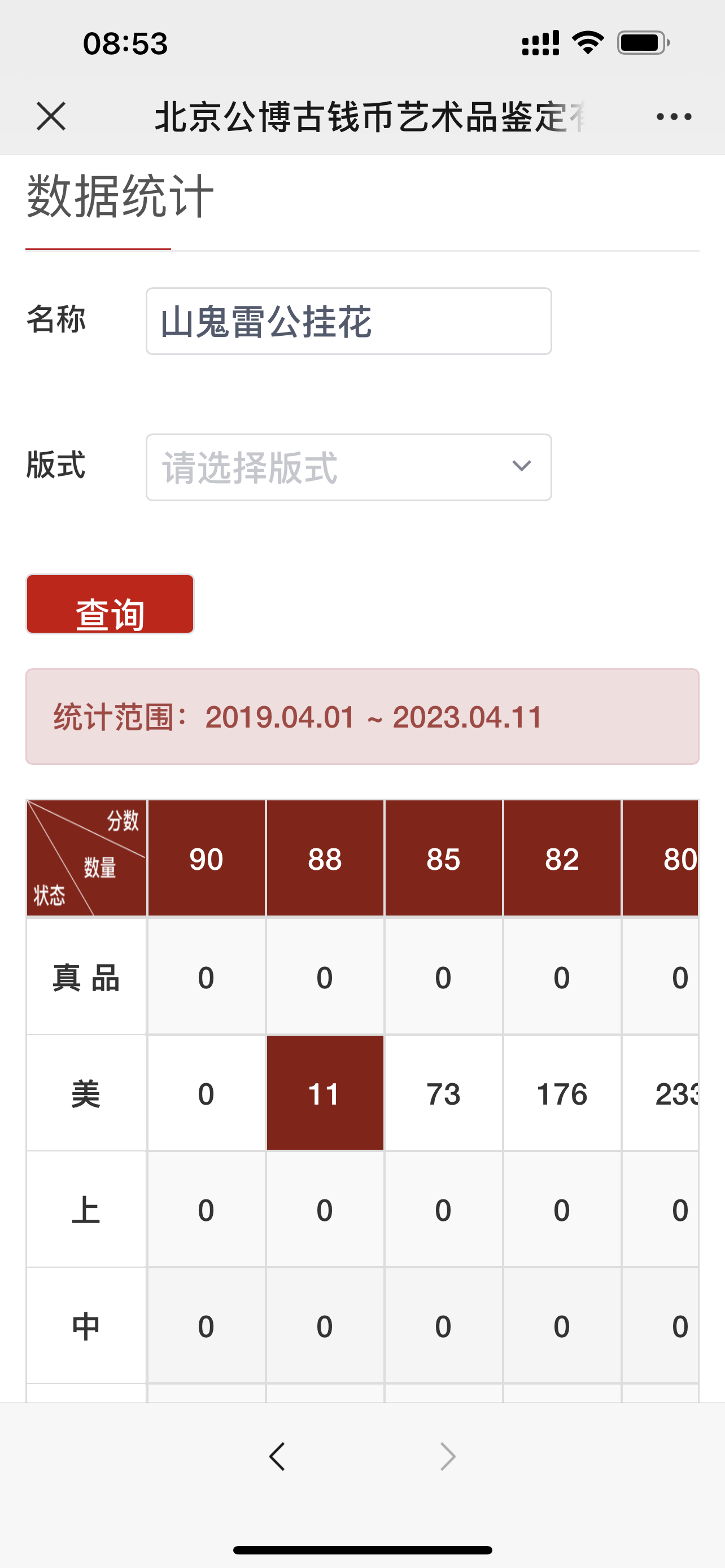Close the web page view
Viewport: 725px width, 1568px height.
pos(51,116)
